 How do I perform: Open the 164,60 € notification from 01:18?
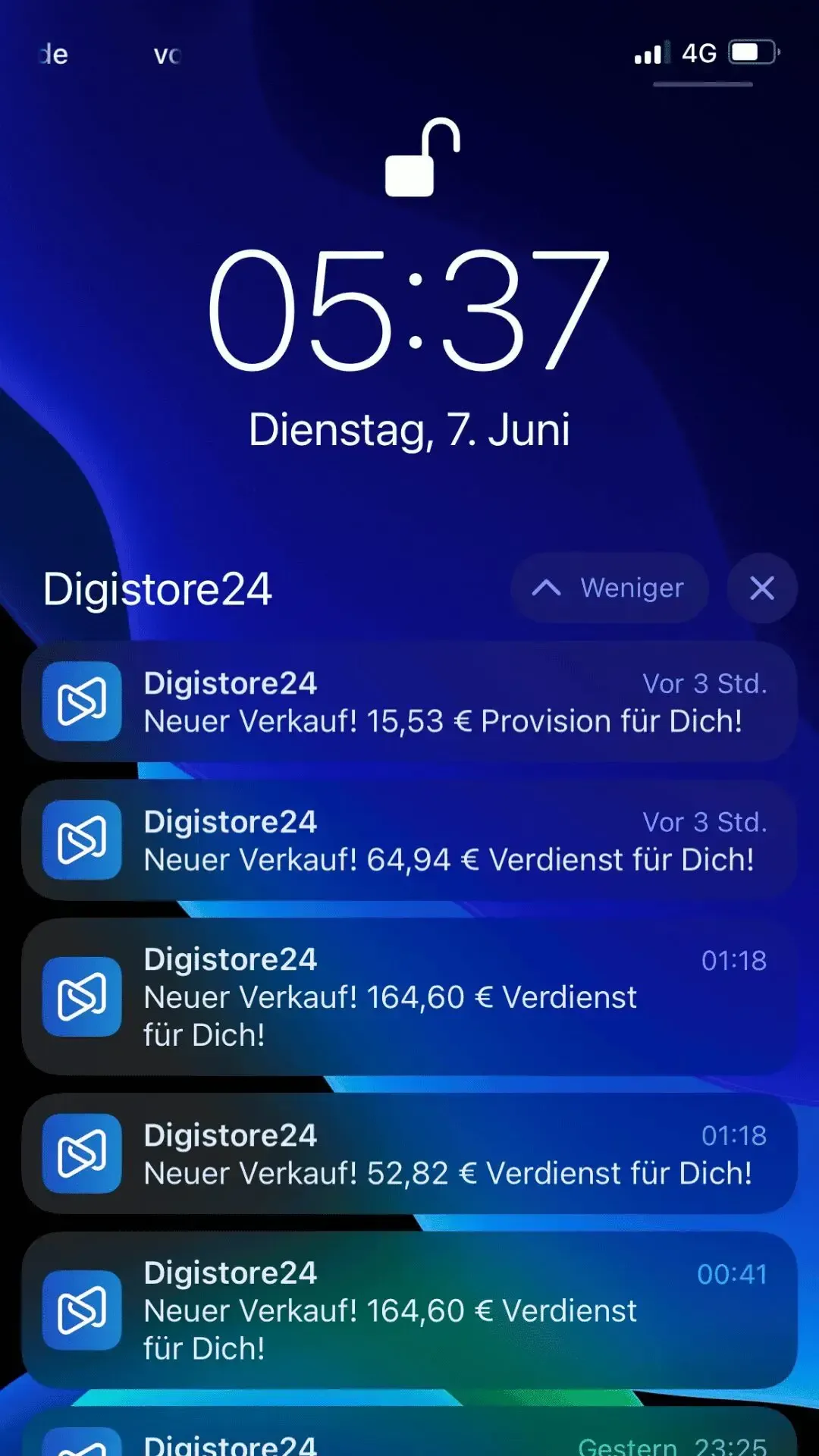409,996
